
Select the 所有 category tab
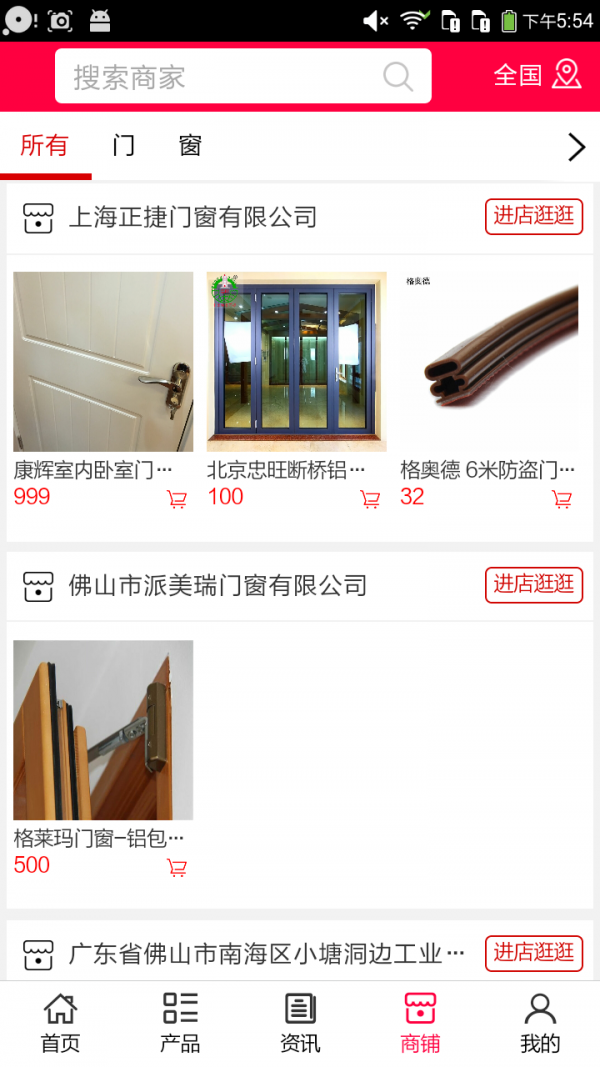coord(44,146)
